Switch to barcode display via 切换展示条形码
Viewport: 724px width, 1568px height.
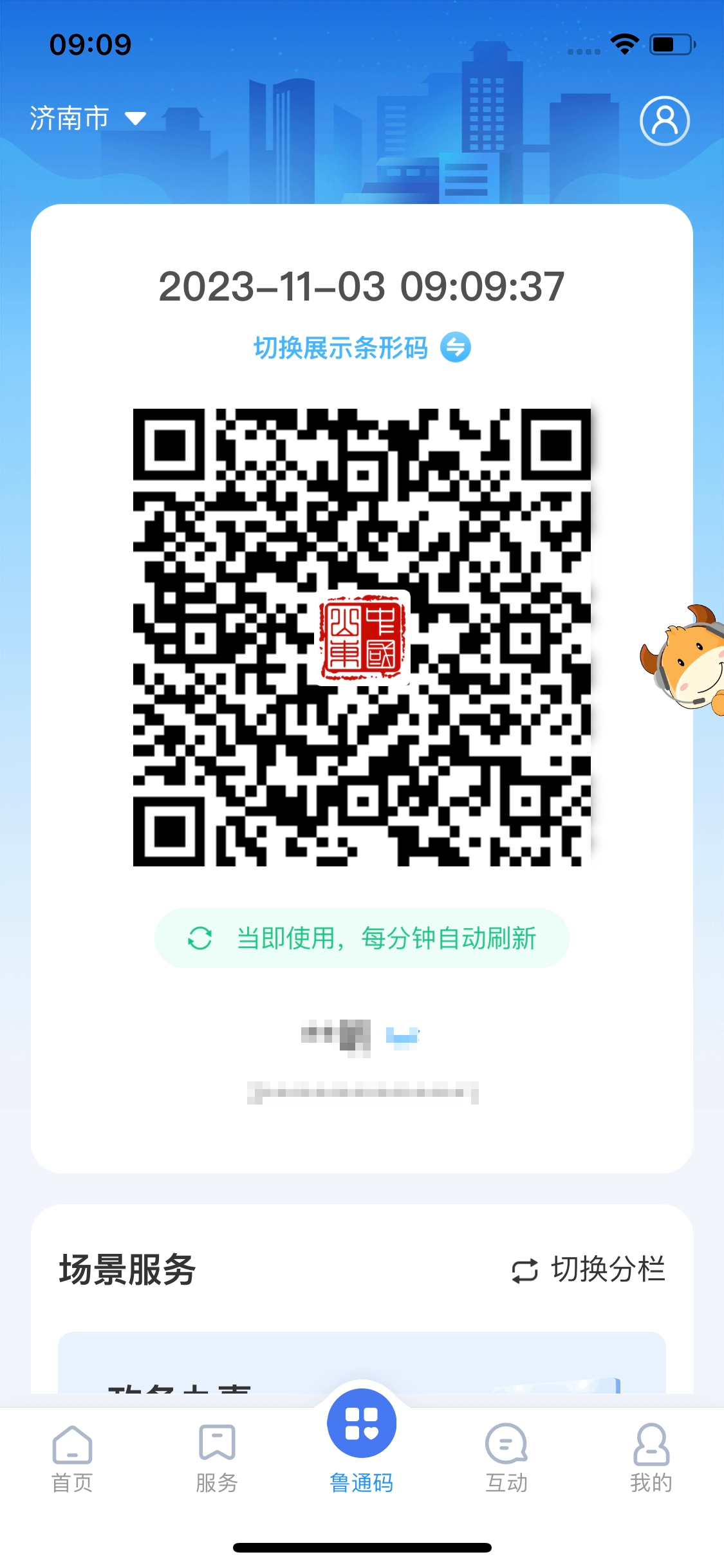(362, 348)
